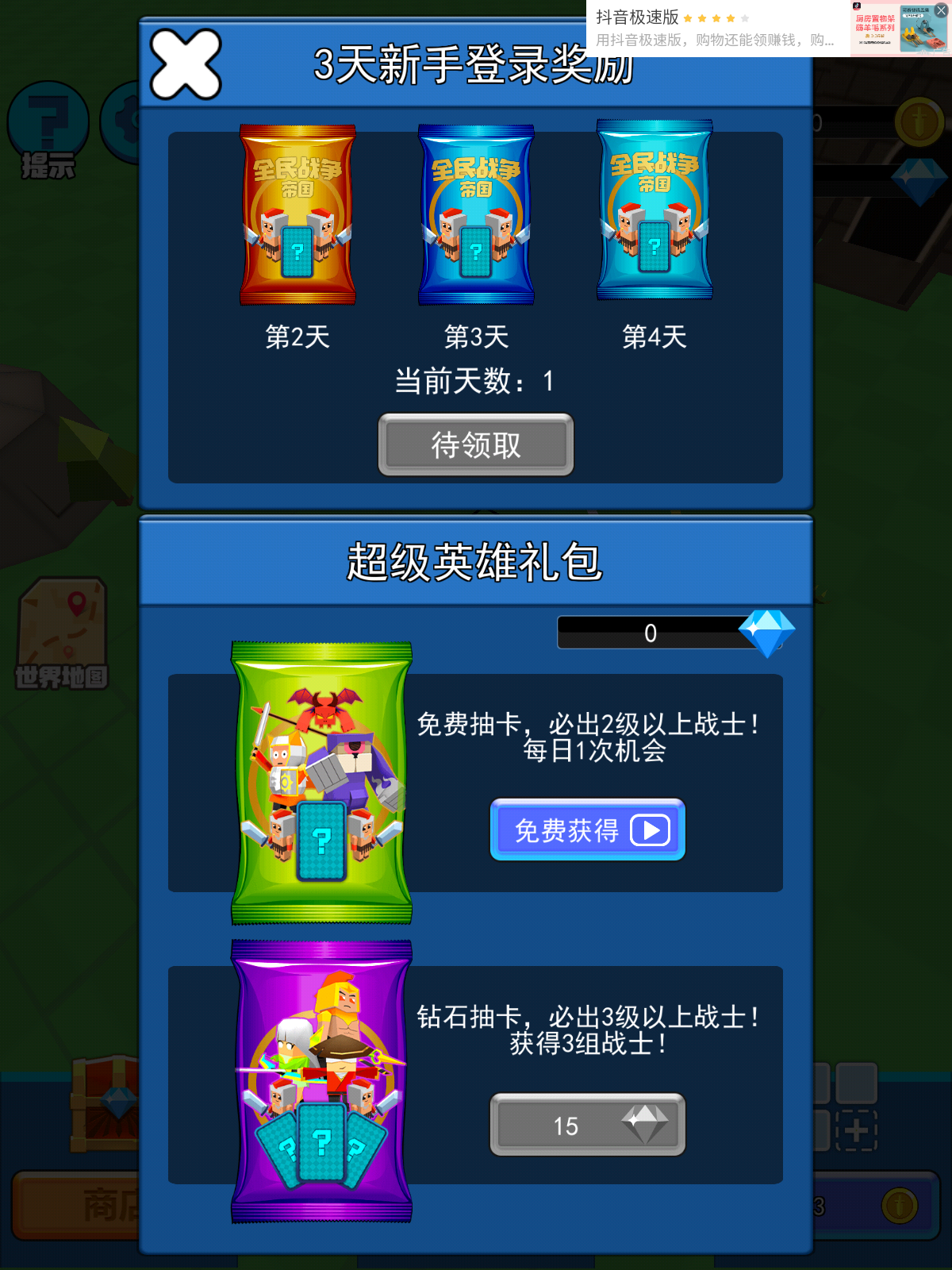Click the sparkling diamond icon beside the 0 counter
Viewport: 952px width, 1270px height.
click(768, 631)
